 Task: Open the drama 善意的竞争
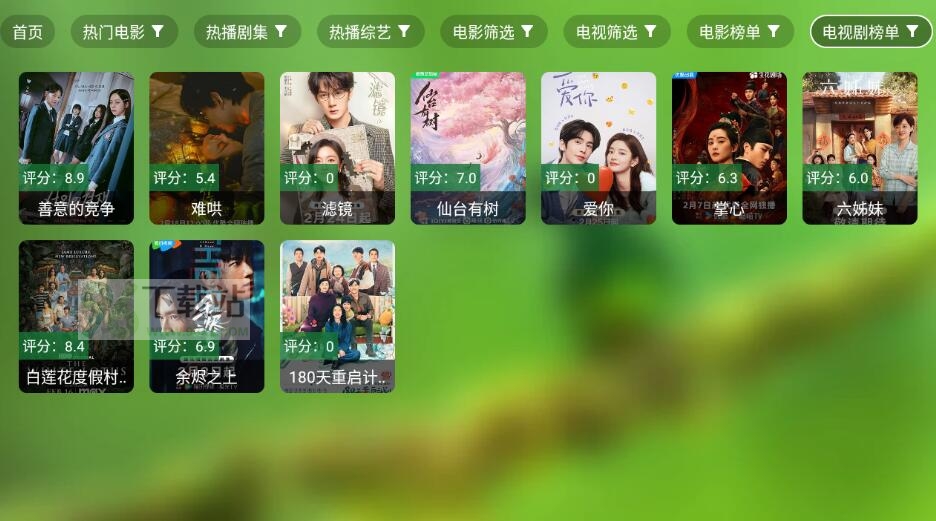tap(76, 148)
